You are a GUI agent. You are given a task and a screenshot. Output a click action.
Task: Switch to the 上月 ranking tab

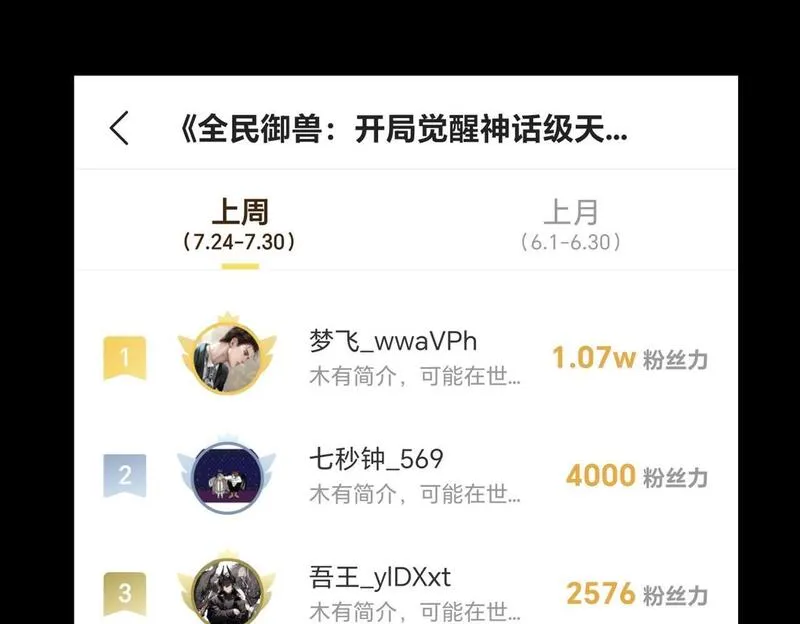(571, 224)
